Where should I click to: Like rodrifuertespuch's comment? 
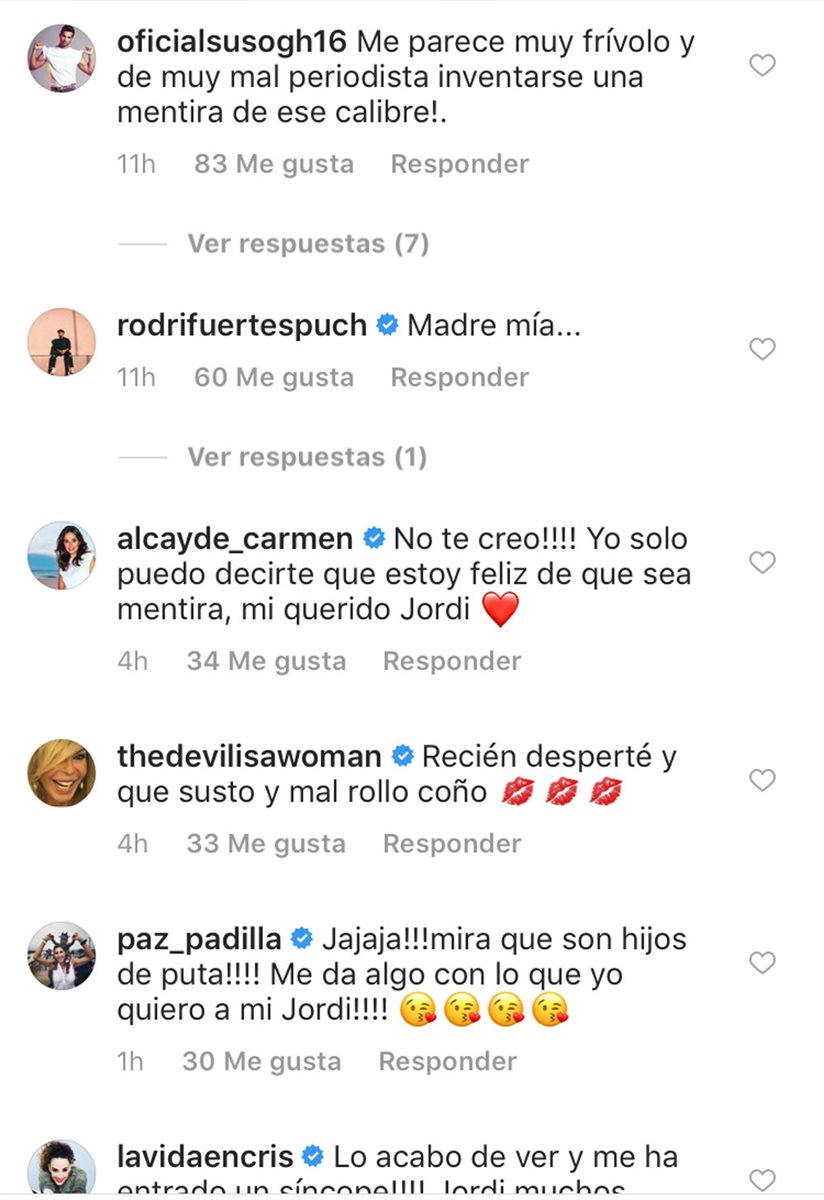tap(763, 349)
